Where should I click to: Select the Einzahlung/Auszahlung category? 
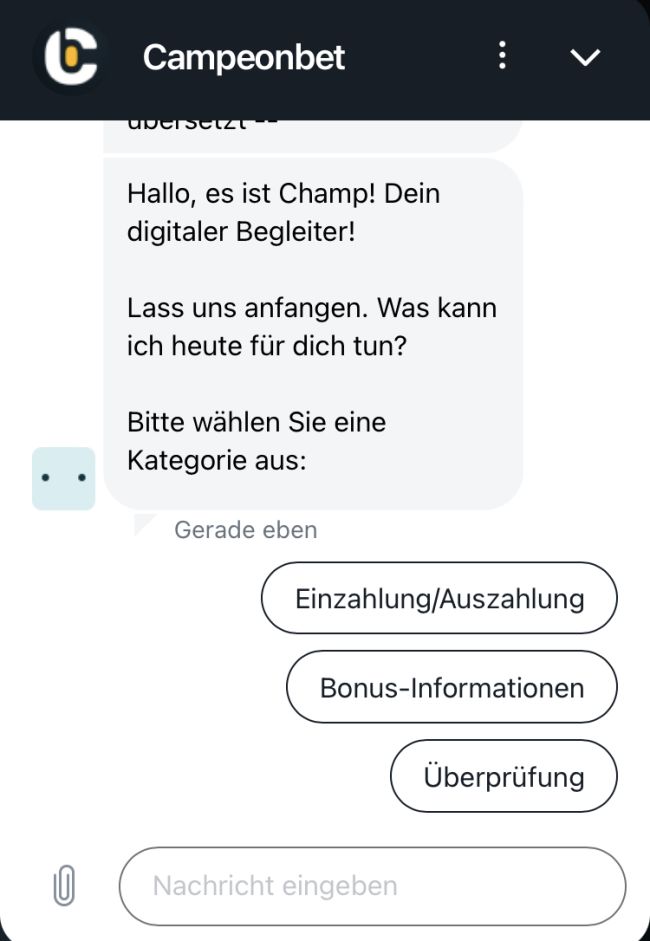[439, 598]
